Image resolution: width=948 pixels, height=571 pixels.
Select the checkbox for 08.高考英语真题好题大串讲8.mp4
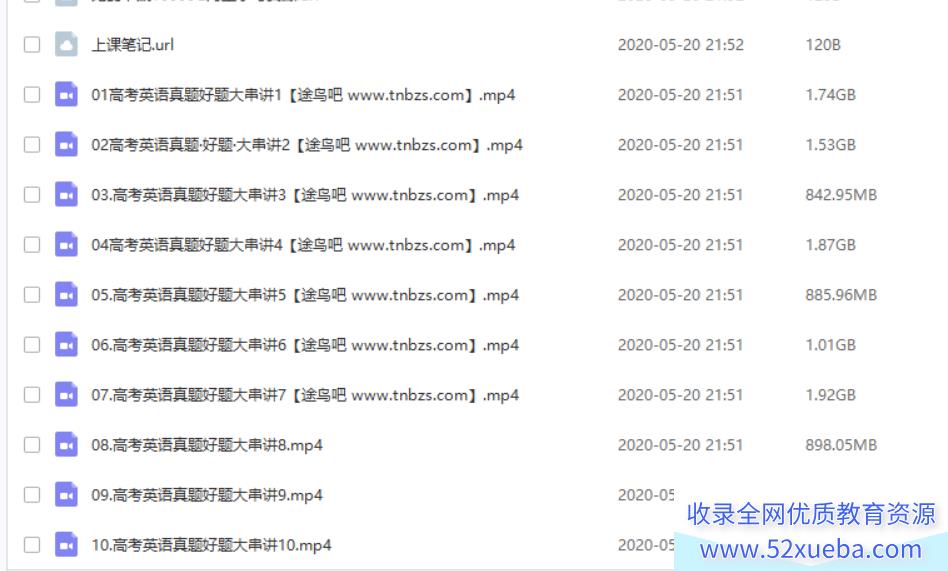point(32,445)
